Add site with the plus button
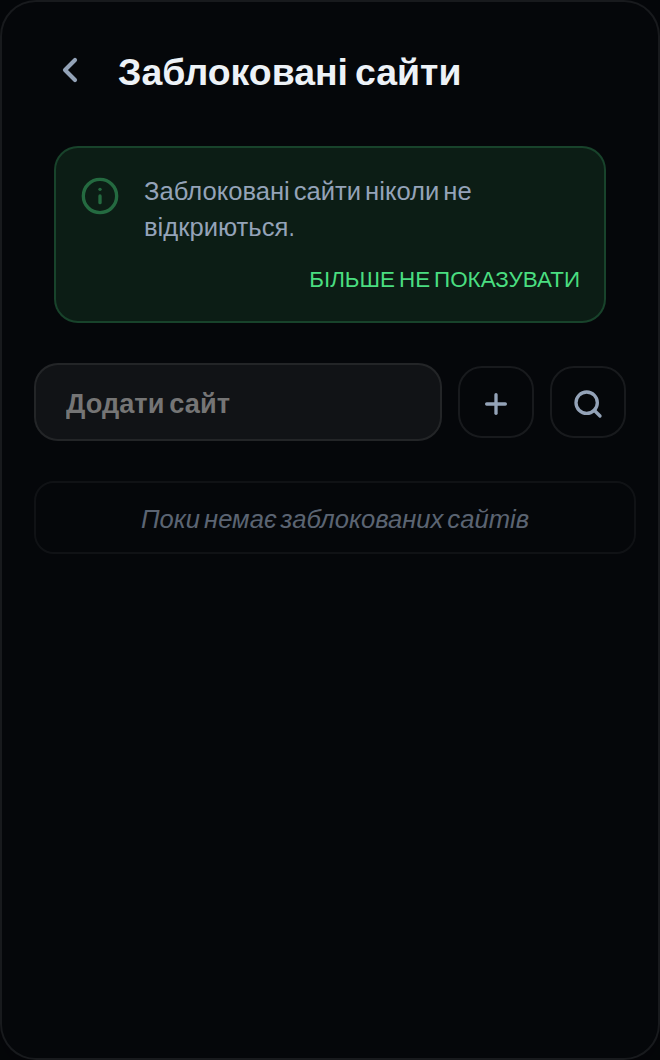 [496, 402]
